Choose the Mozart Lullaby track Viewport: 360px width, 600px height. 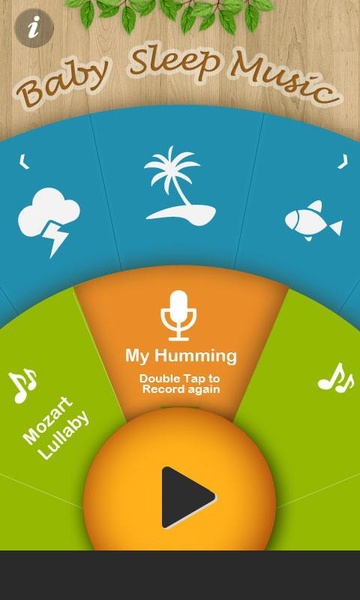pyautogui.click(x=56, y=417)
